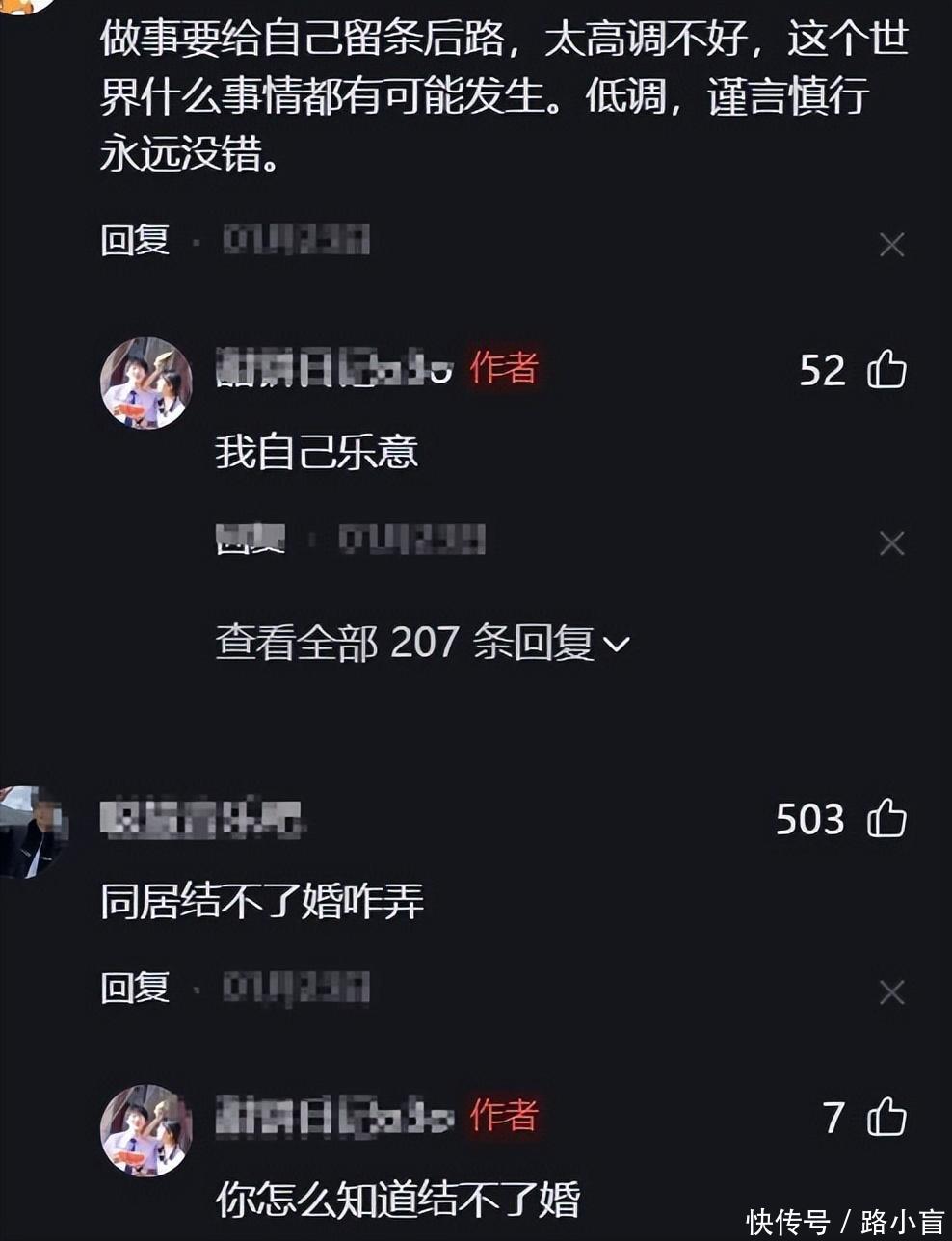Dismiss the comment 同居结不了婚咋弄
This screenshot has height=1241, width=952.
891,991
